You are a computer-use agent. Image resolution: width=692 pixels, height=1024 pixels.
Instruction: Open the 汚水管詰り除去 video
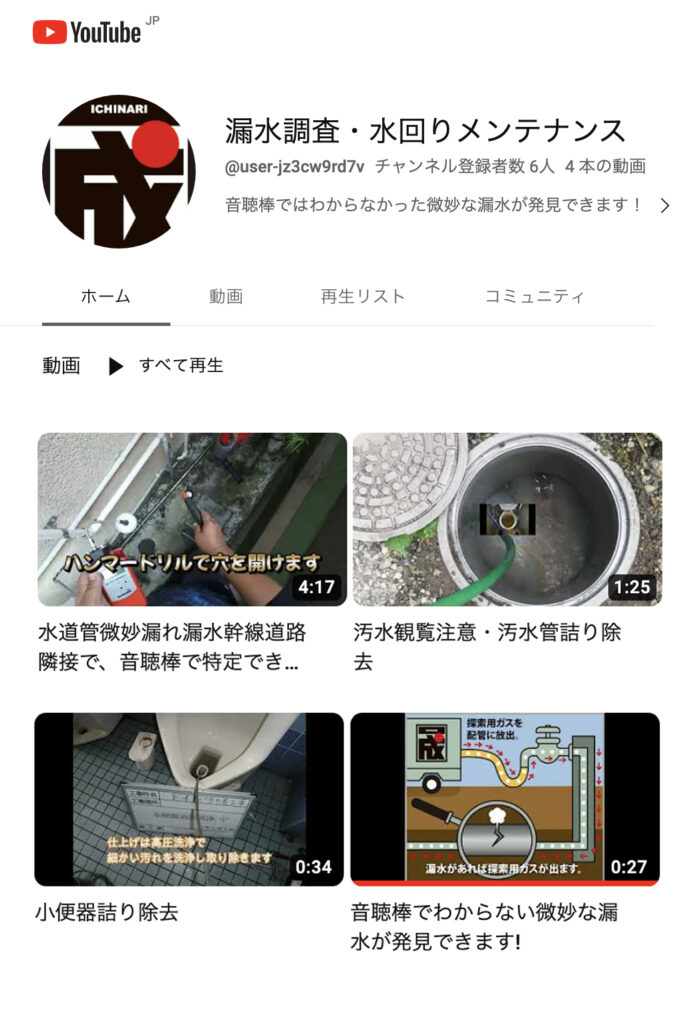[506, 519]
